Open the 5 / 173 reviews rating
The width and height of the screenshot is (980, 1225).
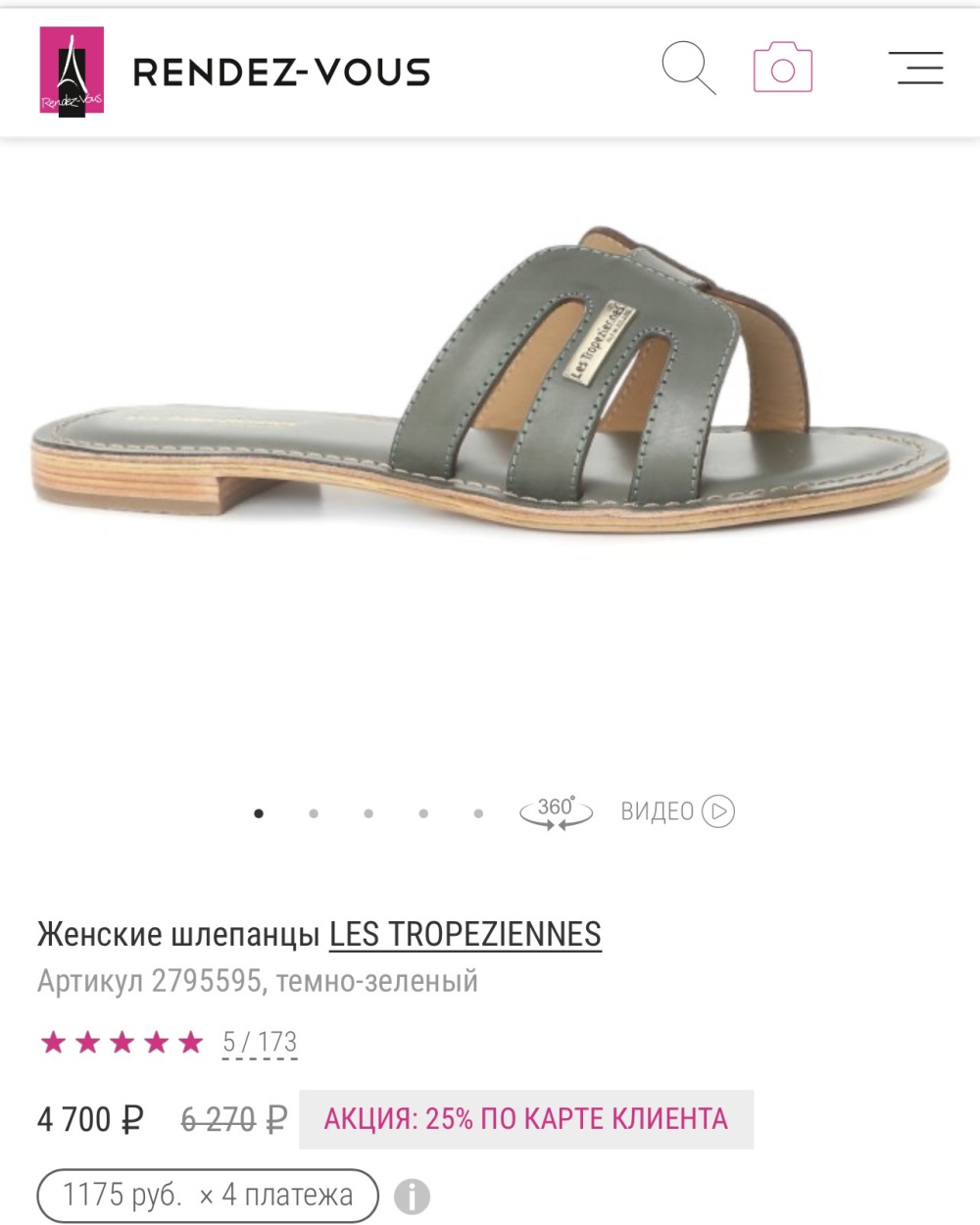pyautogui.click(x=259, y=1042)
